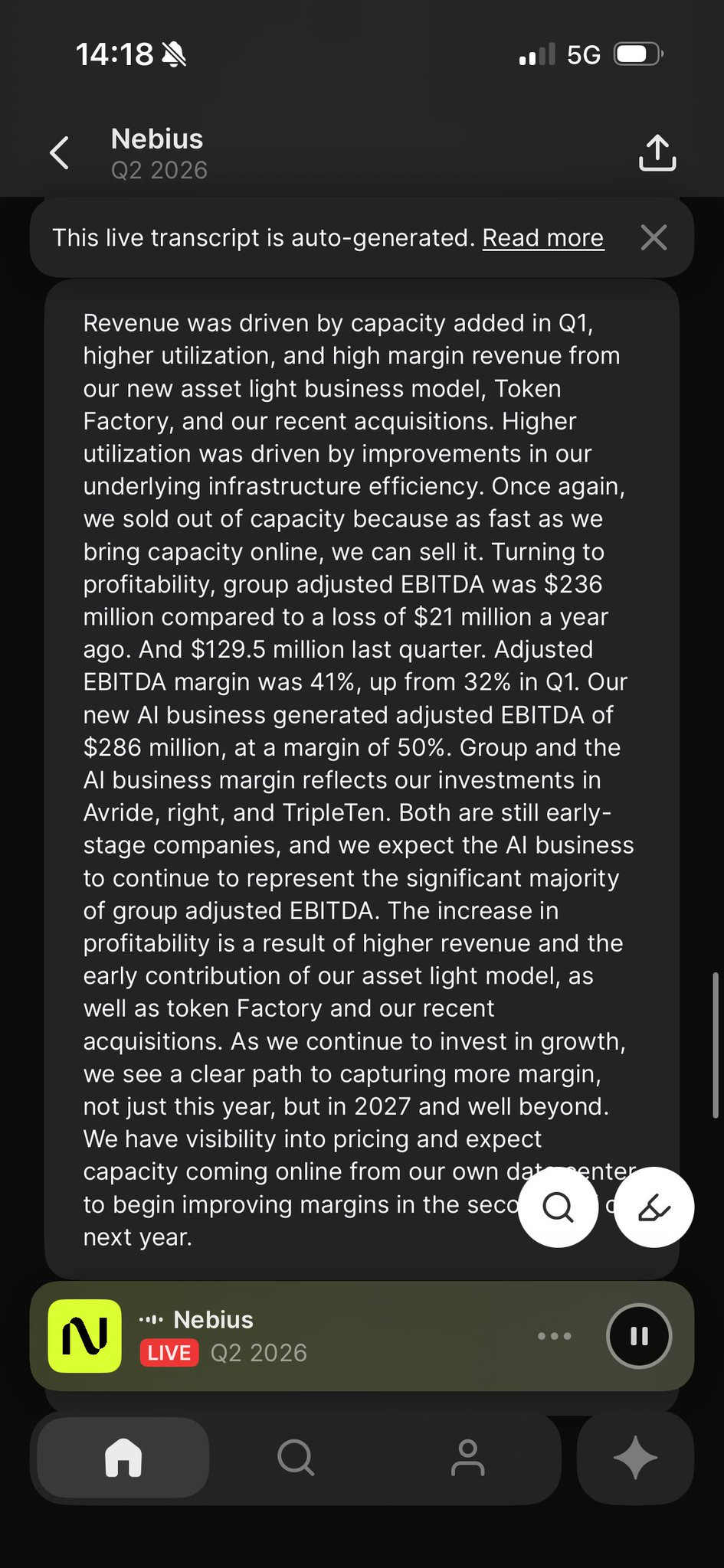Open the sparkle AI assistant button

(635, 1458)
